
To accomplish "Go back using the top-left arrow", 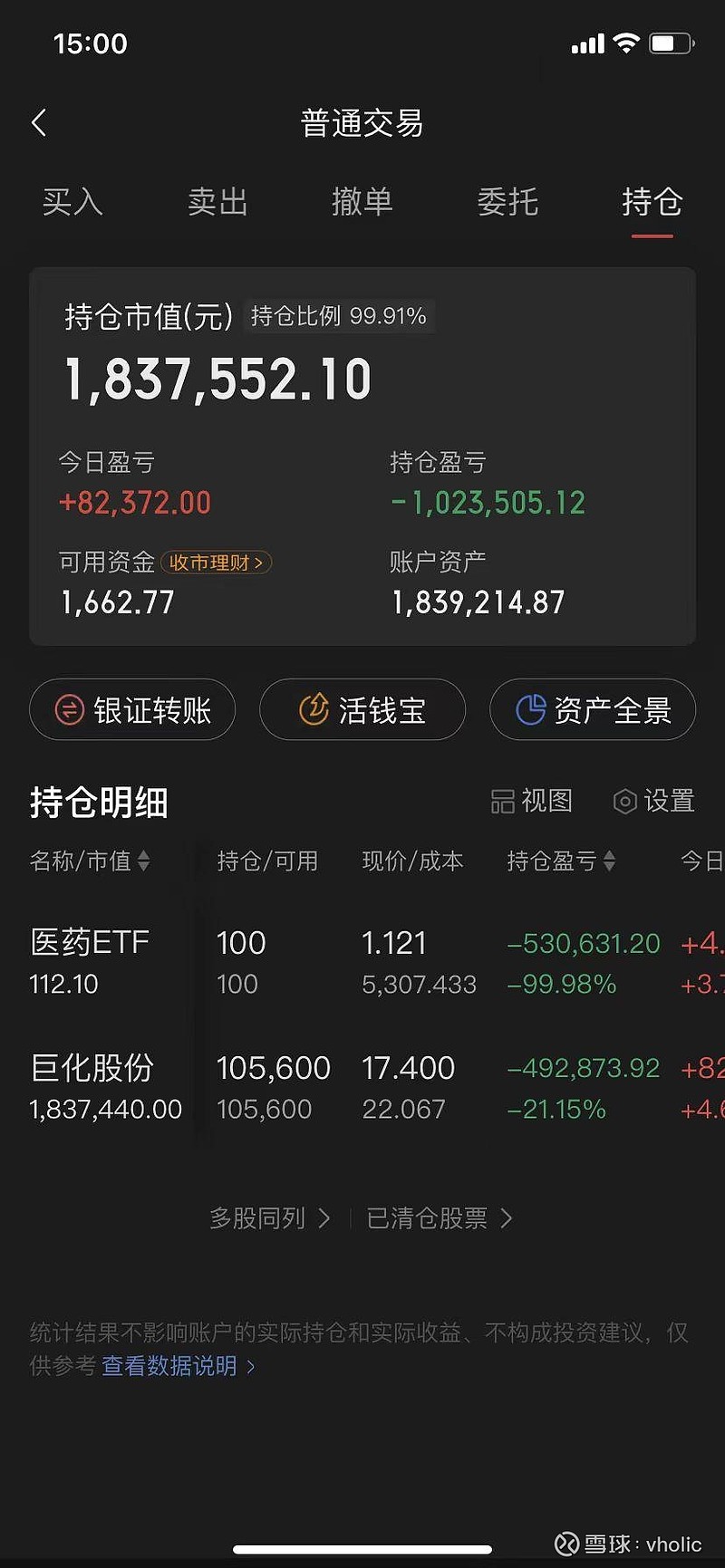I will pos(39,123).
